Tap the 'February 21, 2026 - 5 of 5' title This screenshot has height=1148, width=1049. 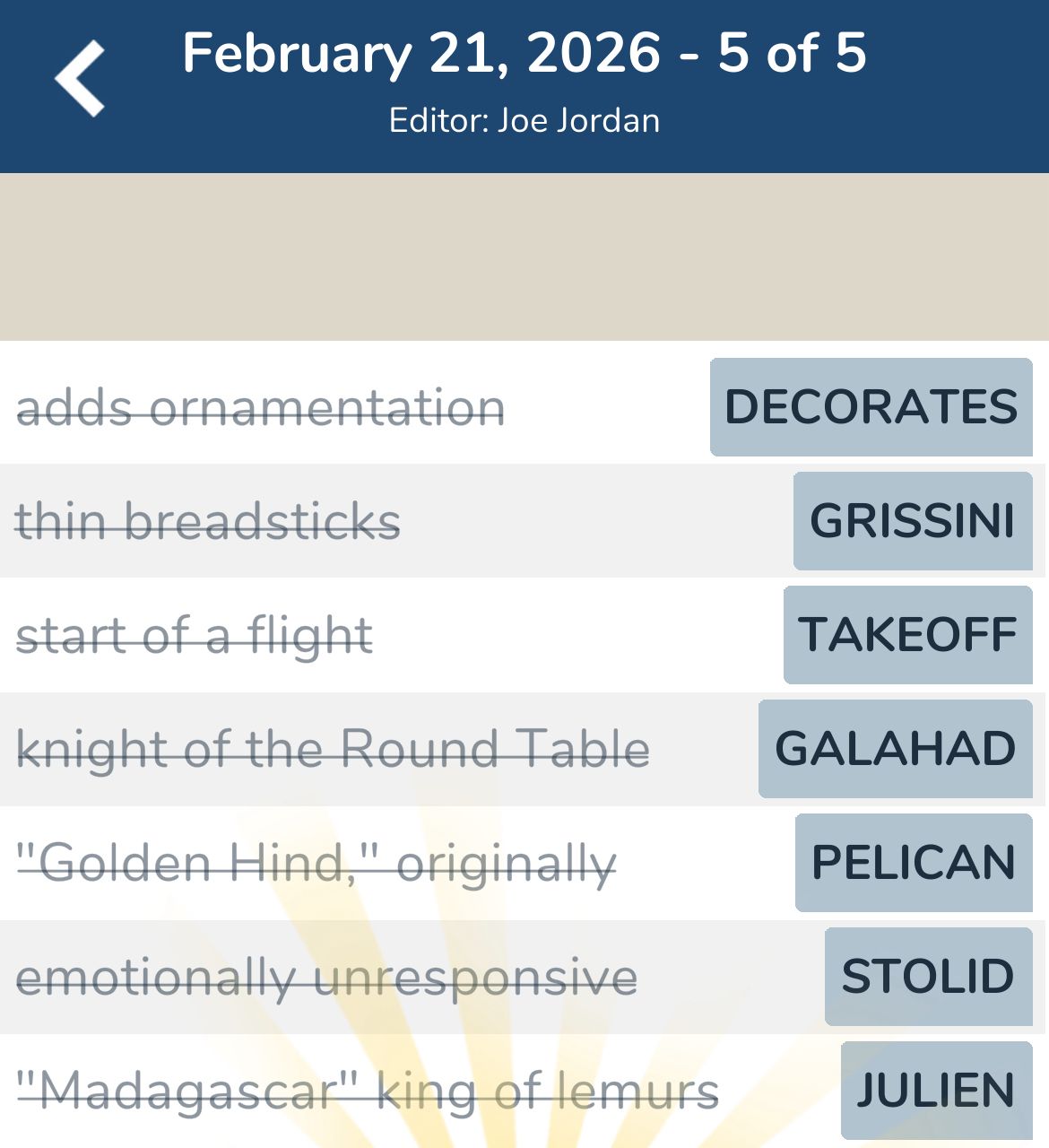point(524,54)
